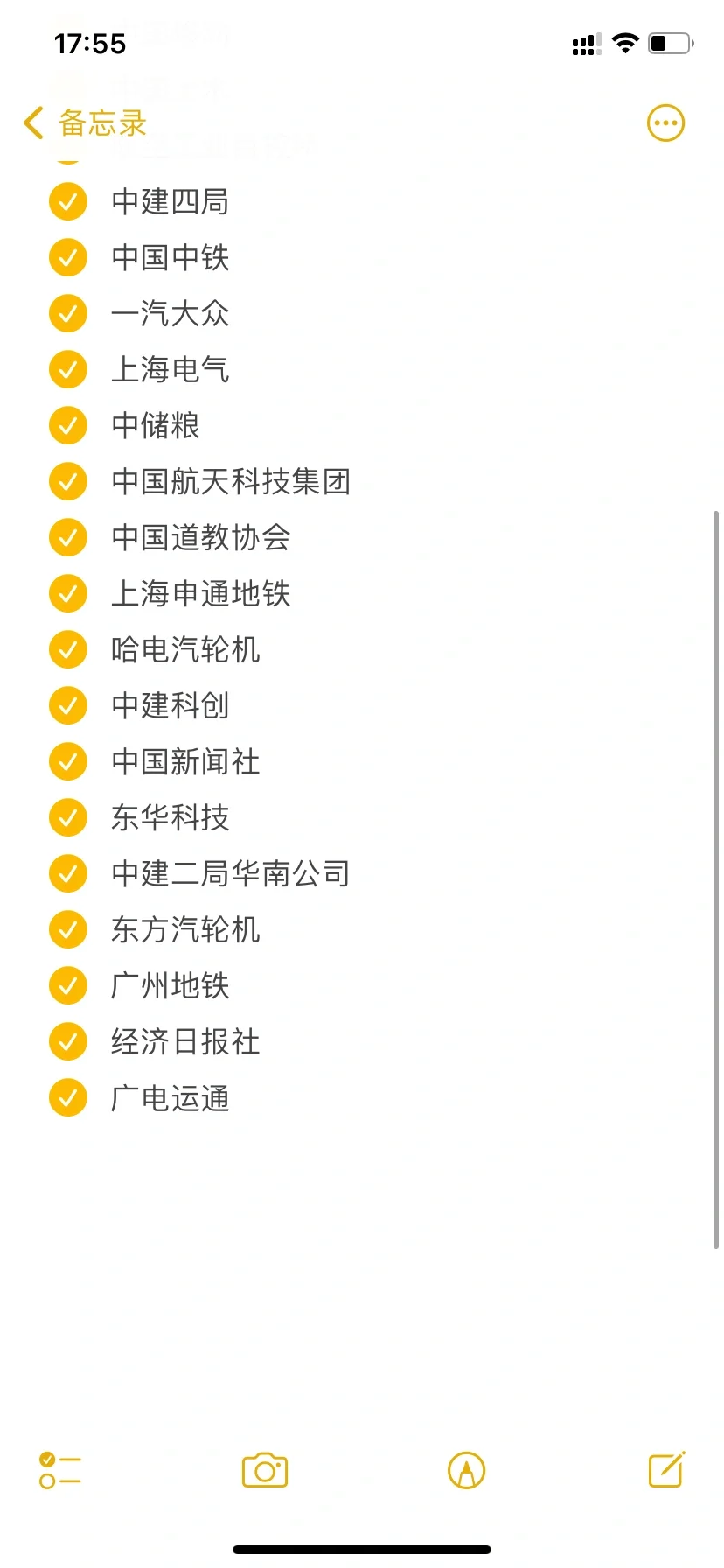Image resolution: width=724 pixels, height=1568 pixels.
Task: Uncheck the 经济日报社 item
Action: tap(68, 1042)
